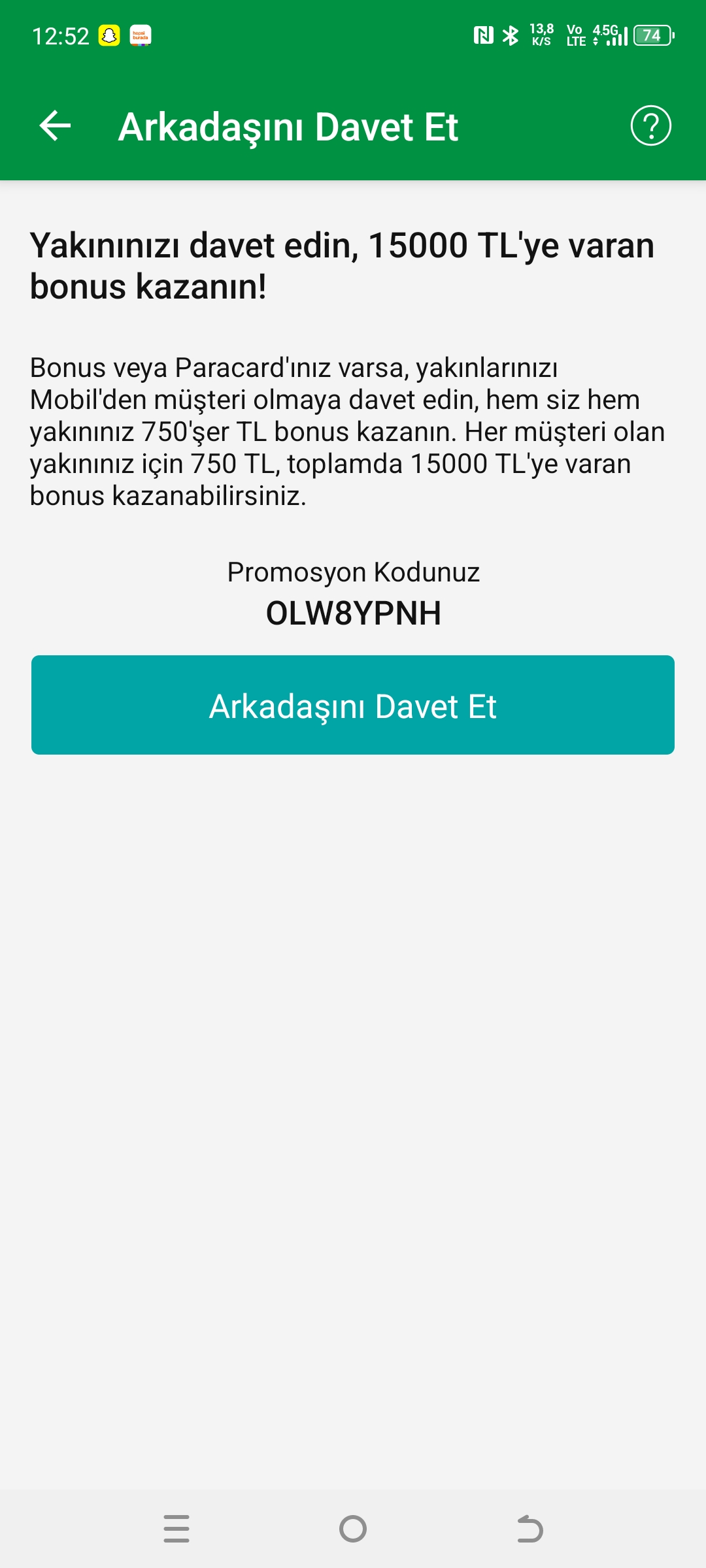706x1568 pixels.
Task: Open recent apps from the navigation bar
Action: click(176, 1529)
